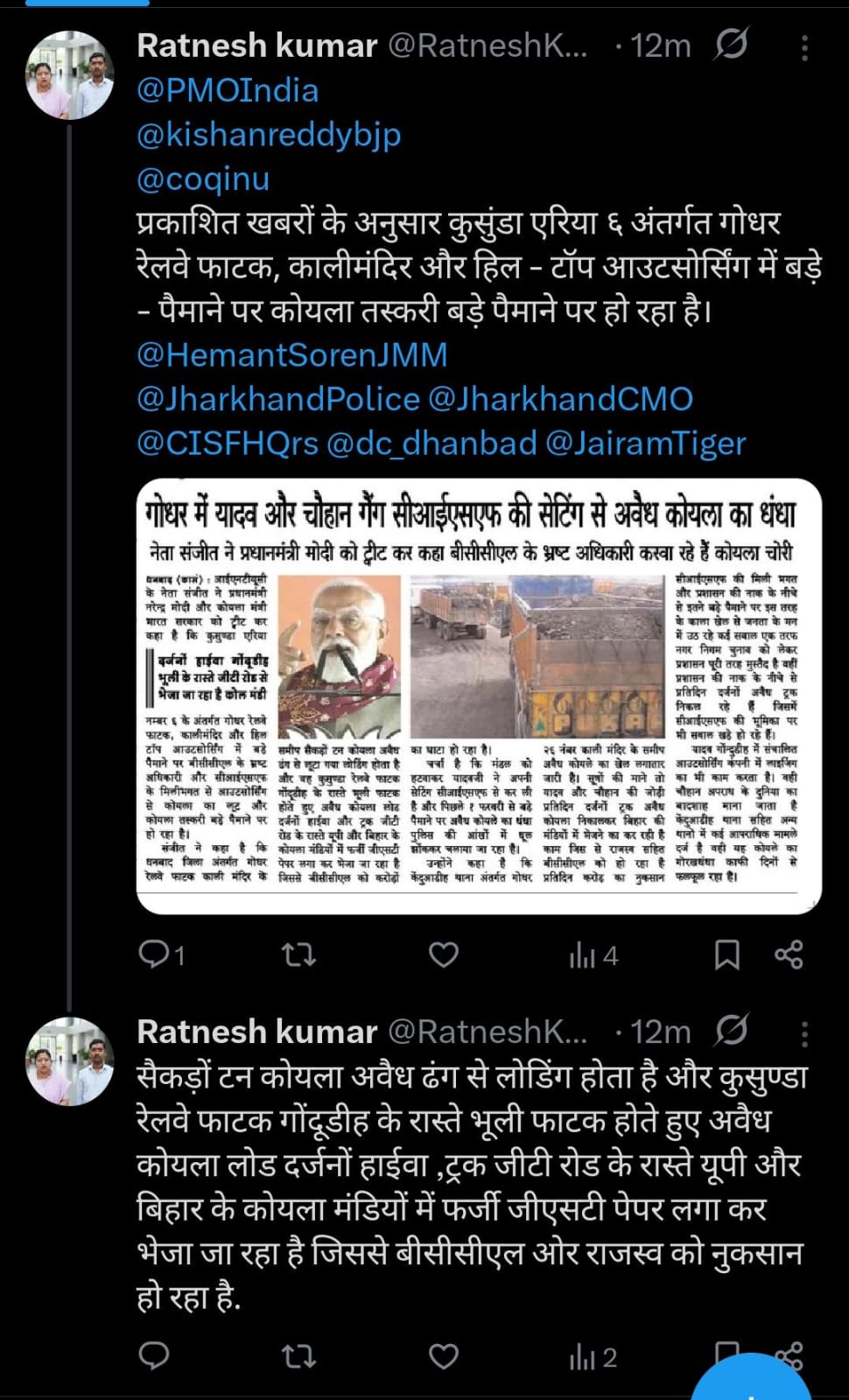Open the @JairamTiger mention

pyautogui.click(x=645, y=444)
